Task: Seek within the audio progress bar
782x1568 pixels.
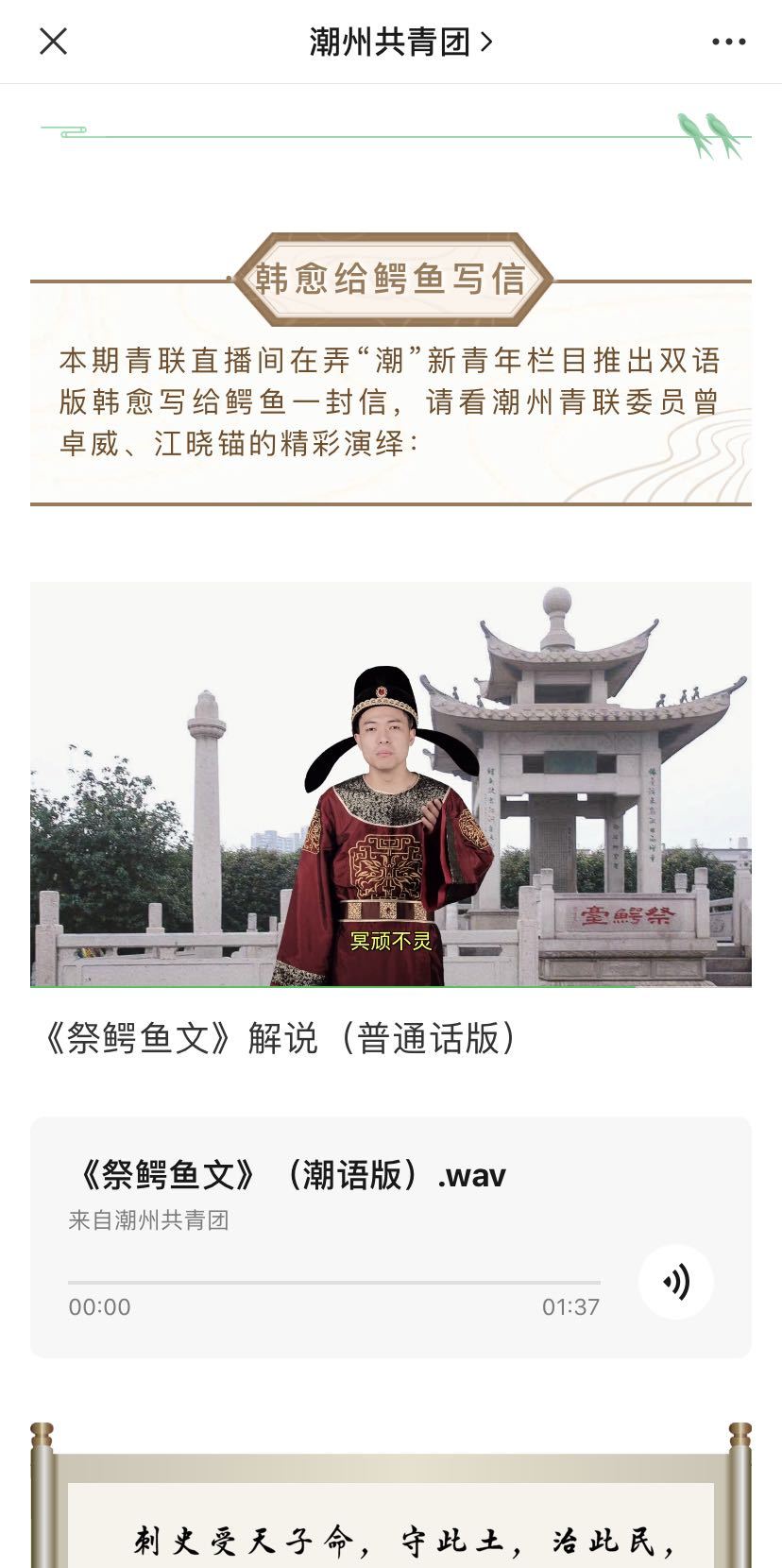Action: click(x=333, y=1283)
